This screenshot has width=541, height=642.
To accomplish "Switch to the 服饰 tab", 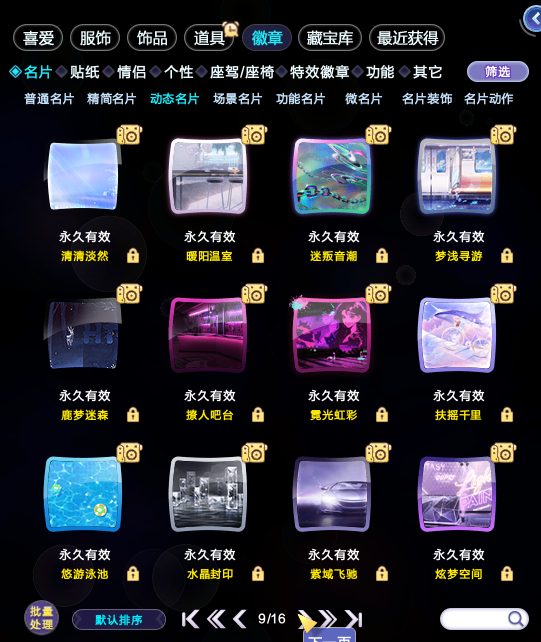I will coord(95,38).
